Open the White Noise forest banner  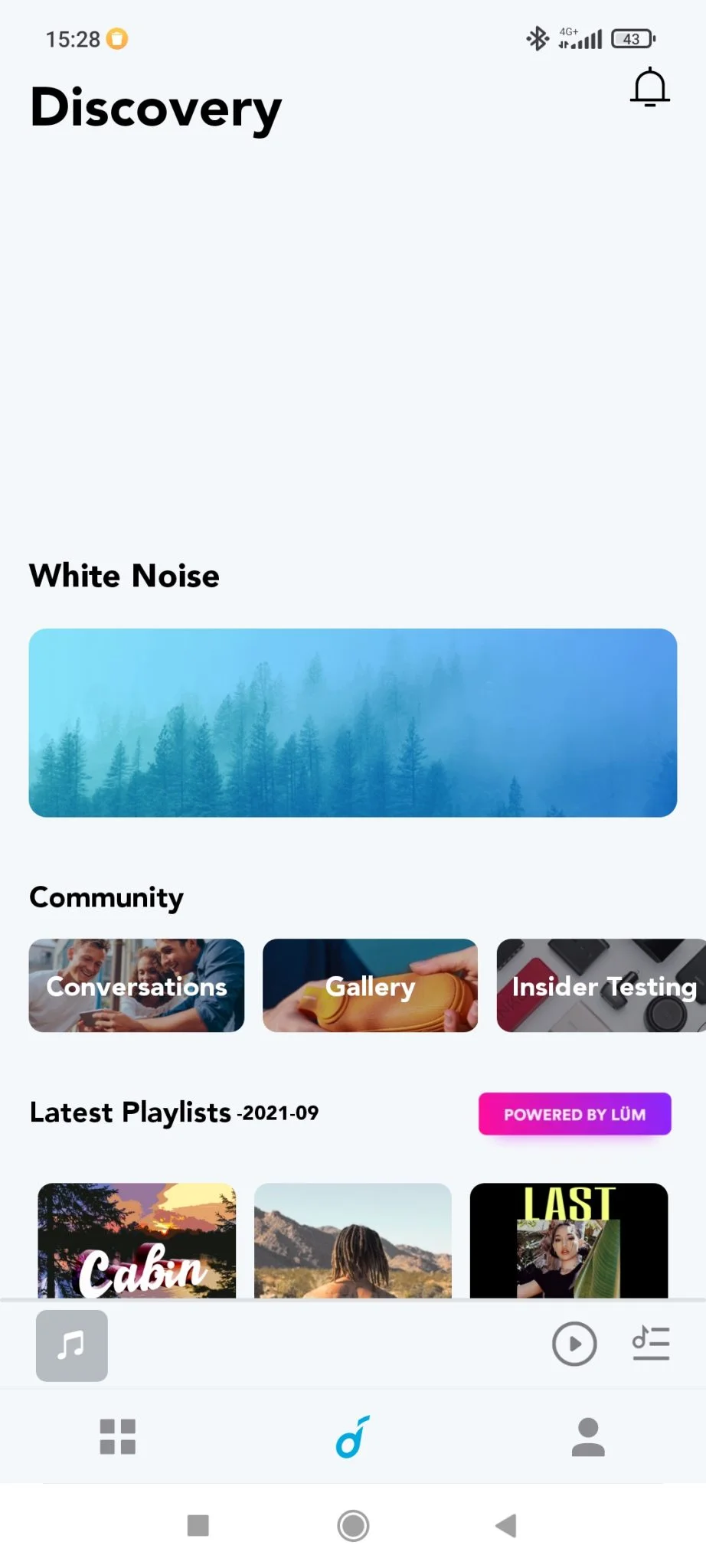click(x=353, y=722)
